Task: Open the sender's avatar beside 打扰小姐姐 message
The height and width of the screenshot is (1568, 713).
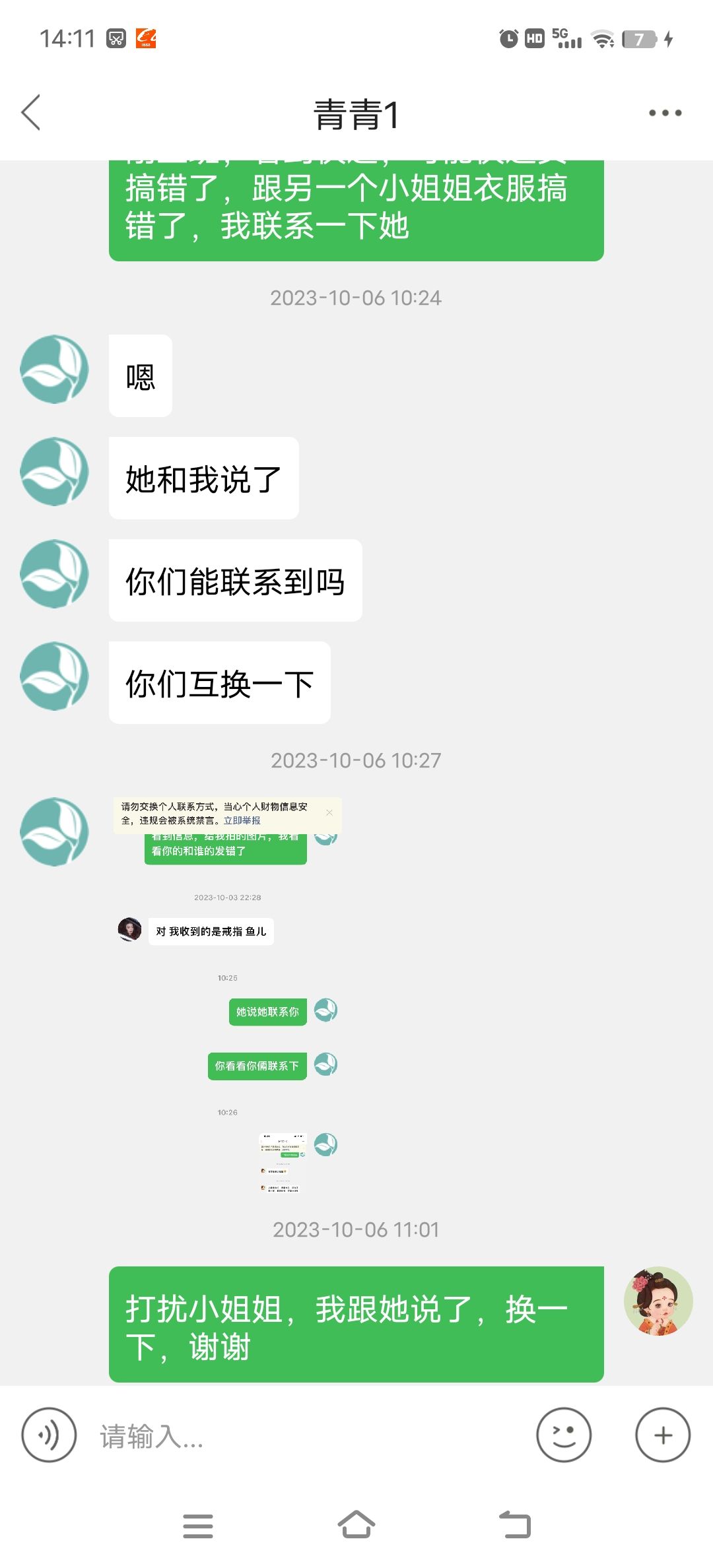Action: (658, 1301)
